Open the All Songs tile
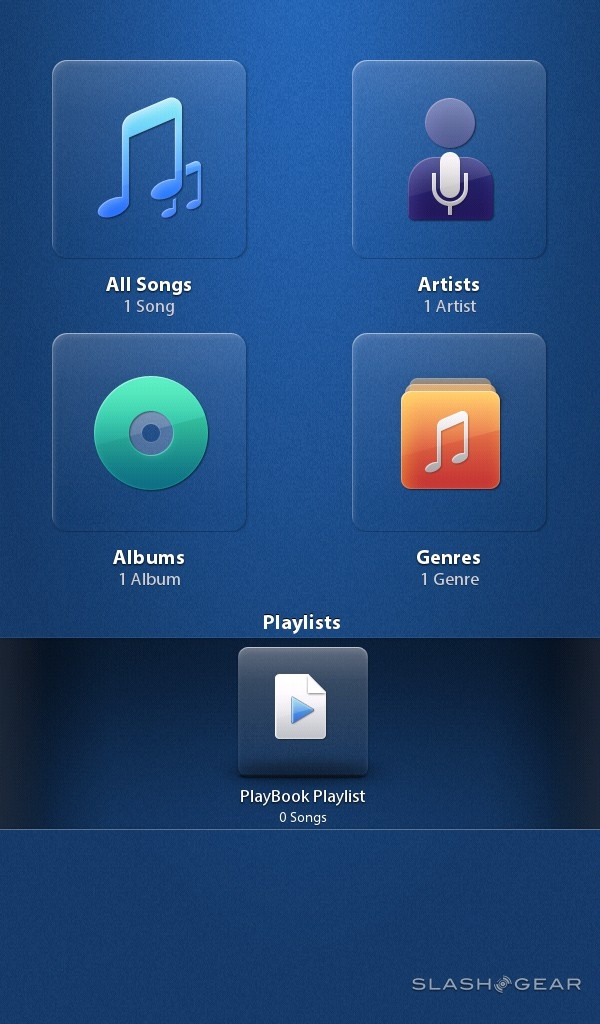This screenshot has width=600, height=1024. 149,159
